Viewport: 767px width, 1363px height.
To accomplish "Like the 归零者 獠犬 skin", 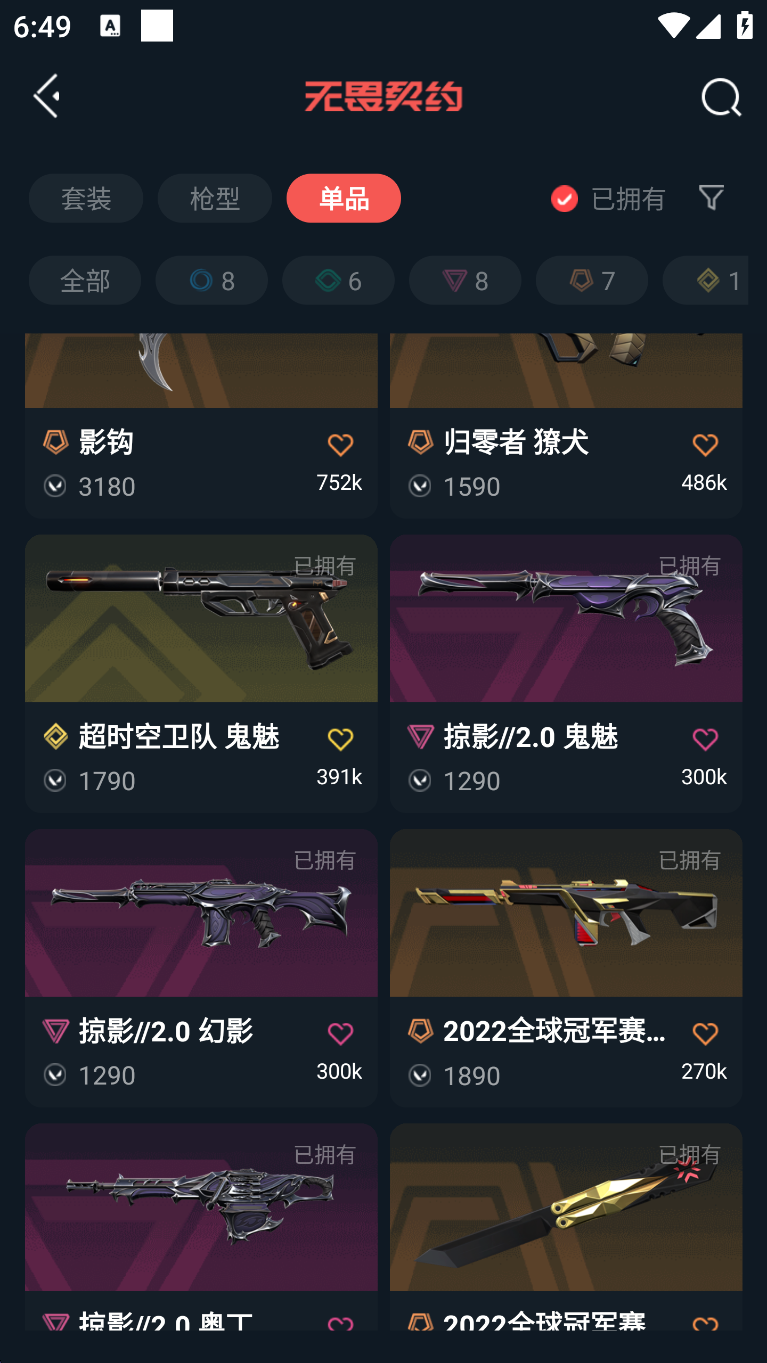I will (x=705, y=445).
